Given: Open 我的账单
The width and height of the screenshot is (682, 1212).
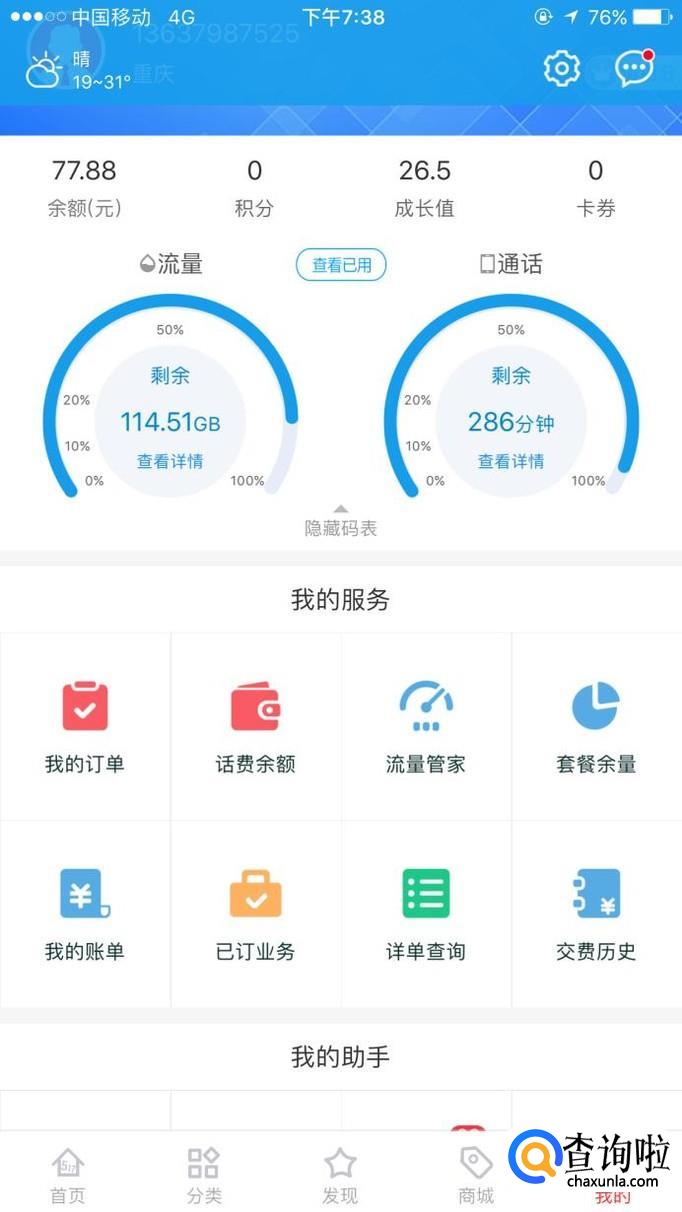Looking at the screenshot, I should [x=85, y=914].
